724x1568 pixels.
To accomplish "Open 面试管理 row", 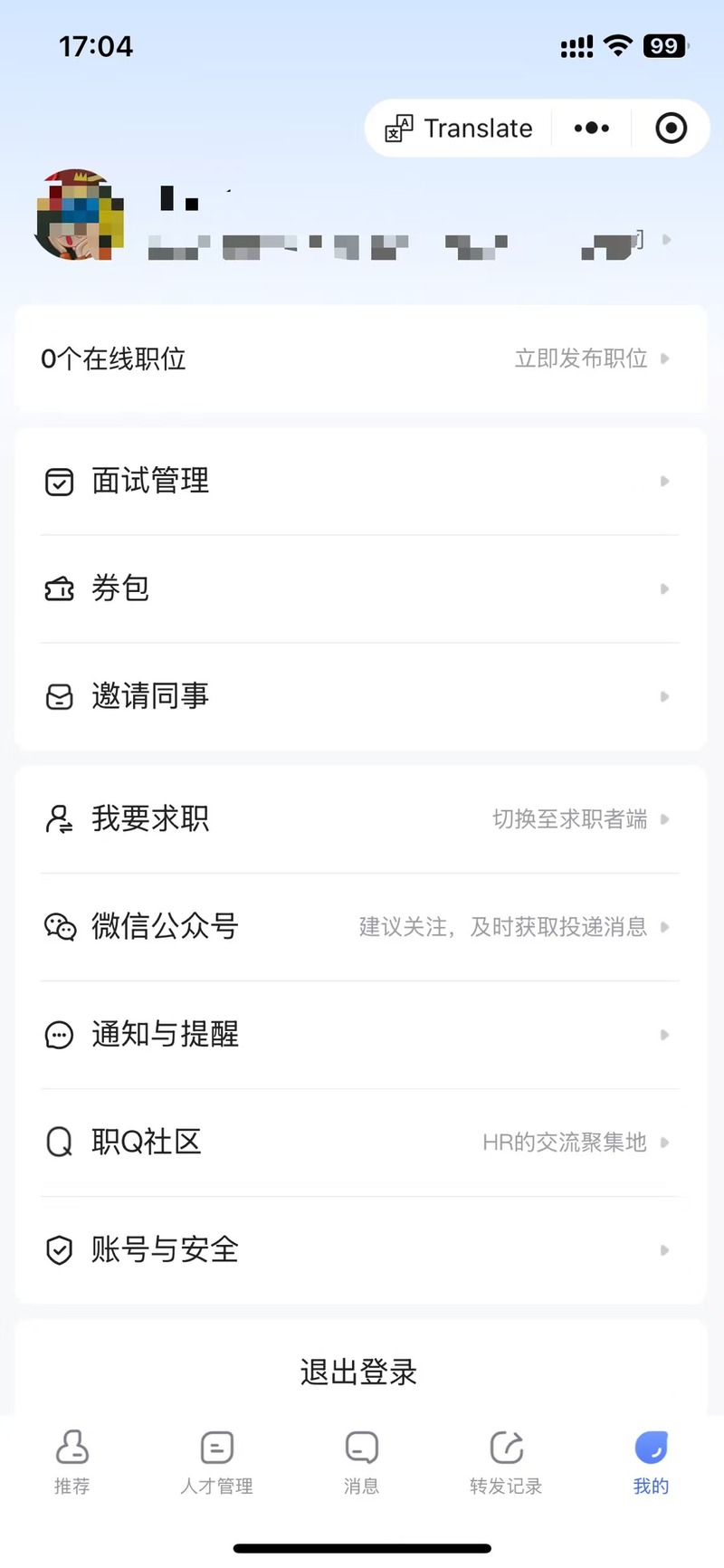I will coord(361,481).
